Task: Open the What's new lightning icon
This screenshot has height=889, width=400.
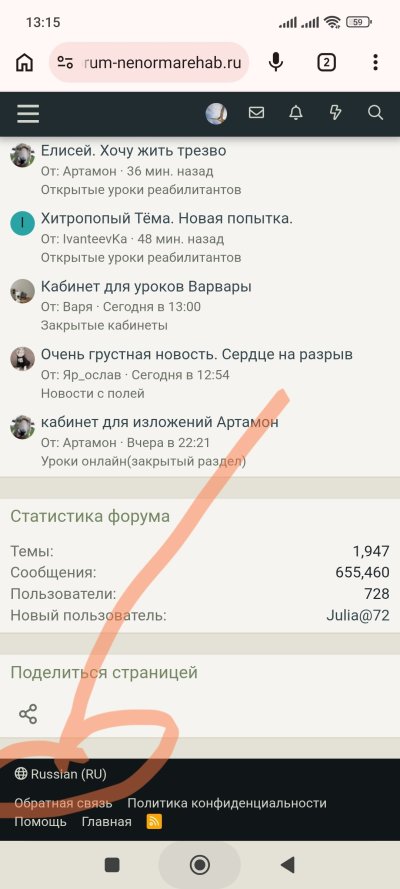Action: [x=335, y=113]
